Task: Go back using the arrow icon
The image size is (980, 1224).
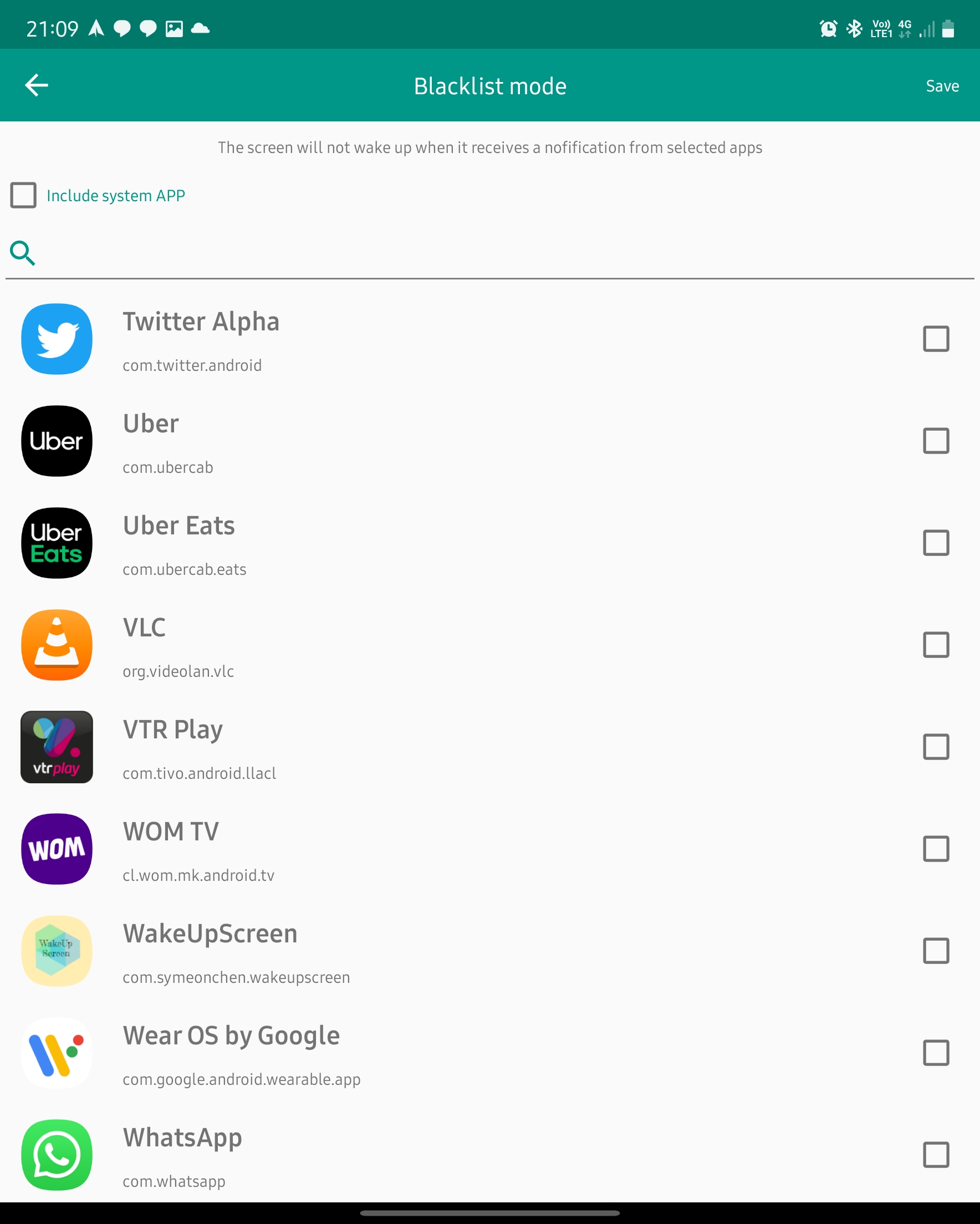Action: (37, 86)
